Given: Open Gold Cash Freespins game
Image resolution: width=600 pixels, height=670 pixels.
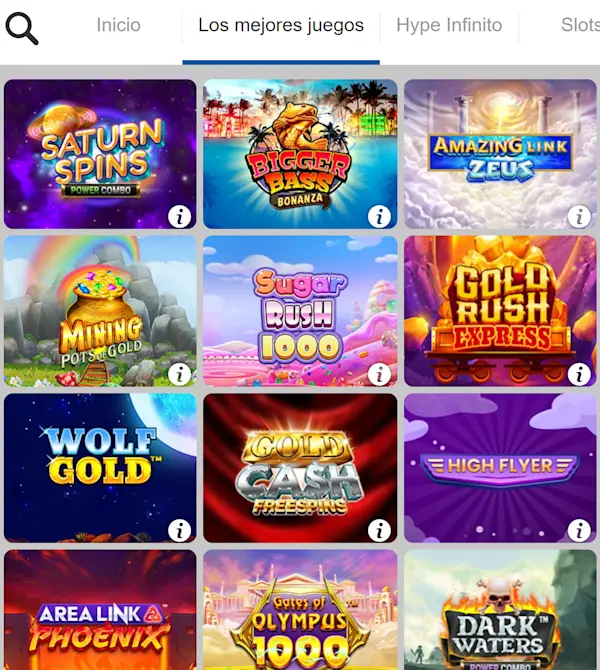Looking at the screenshot, I should tap(300, 465).
